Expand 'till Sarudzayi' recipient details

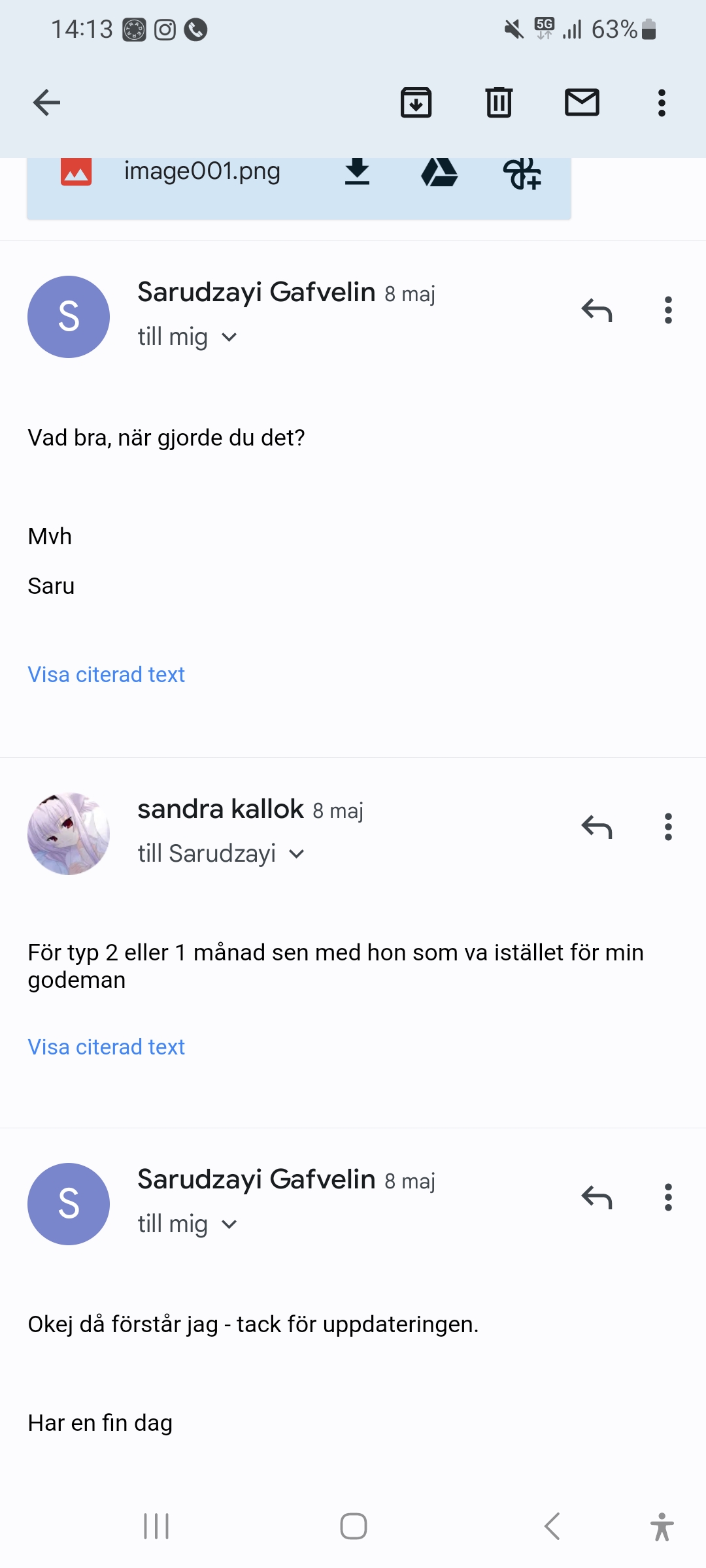296,854
